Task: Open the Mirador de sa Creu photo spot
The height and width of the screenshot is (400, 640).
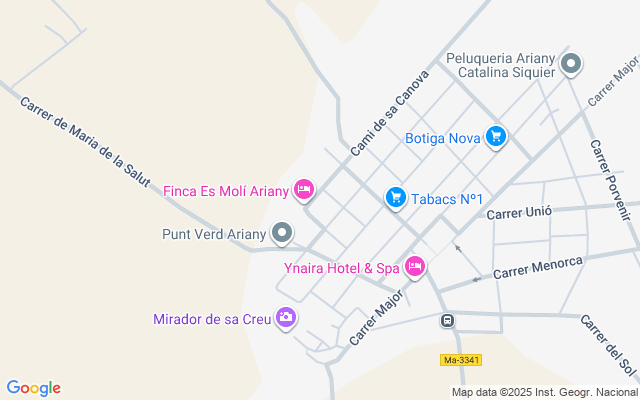Action: tap(286, 318)
